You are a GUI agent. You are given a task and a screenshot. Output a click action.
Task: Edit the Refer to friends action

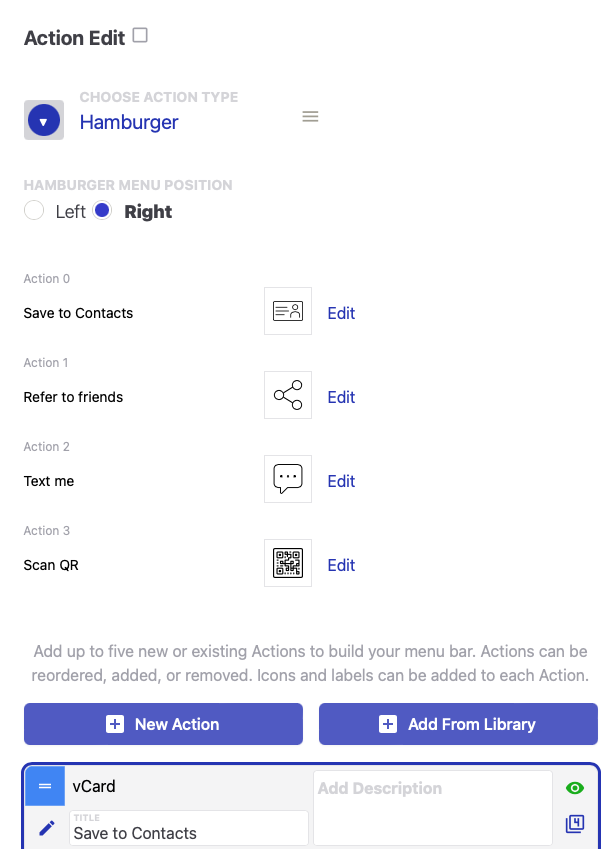pyautogui.click(x=341, y=397)
